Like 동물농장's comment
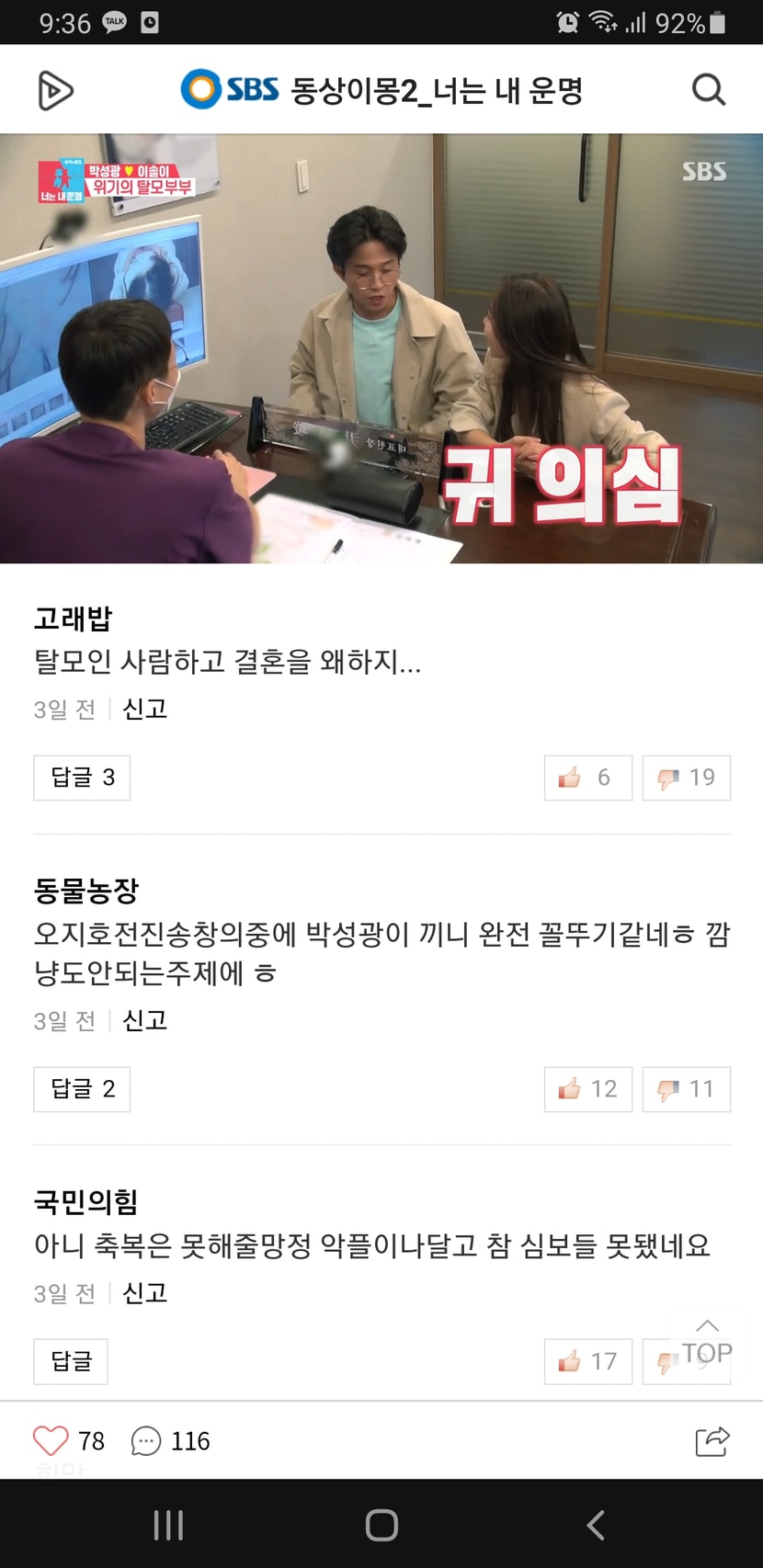763x1568 pixels. (x=587, y=1089)
